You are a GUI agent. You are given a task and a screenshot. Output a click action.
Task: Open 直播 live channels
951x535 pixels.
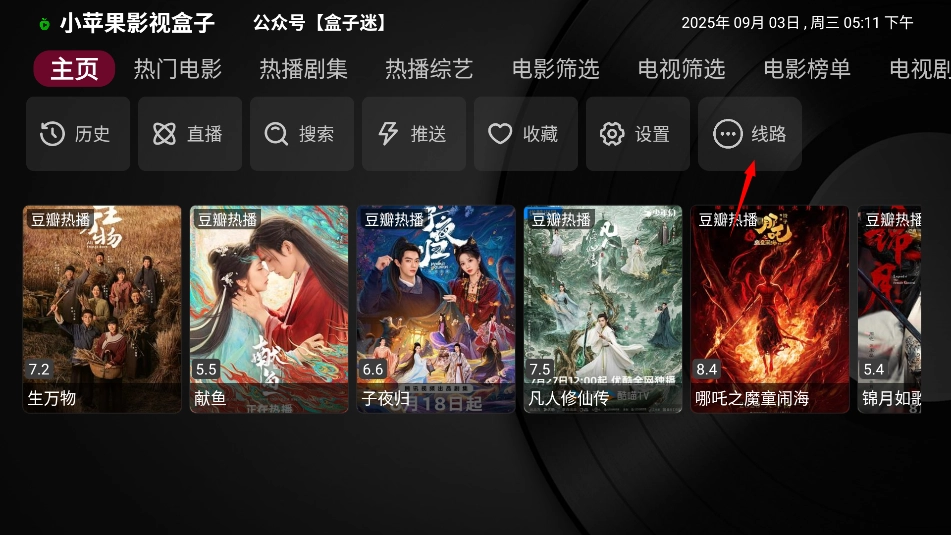190,134
